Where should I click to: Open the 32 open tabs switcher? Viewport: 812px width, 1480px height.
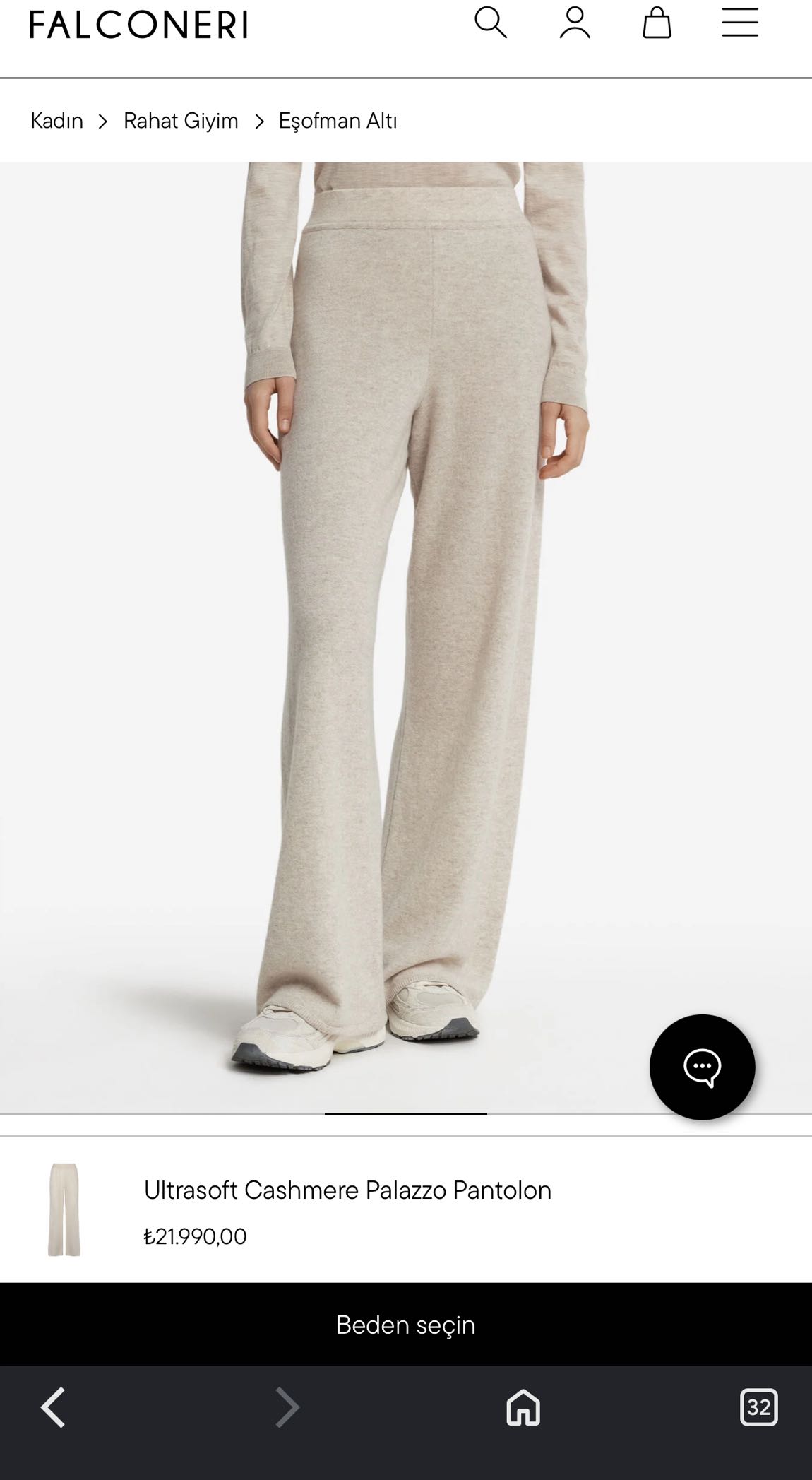pyautogui.click(x=759, y=1407)
